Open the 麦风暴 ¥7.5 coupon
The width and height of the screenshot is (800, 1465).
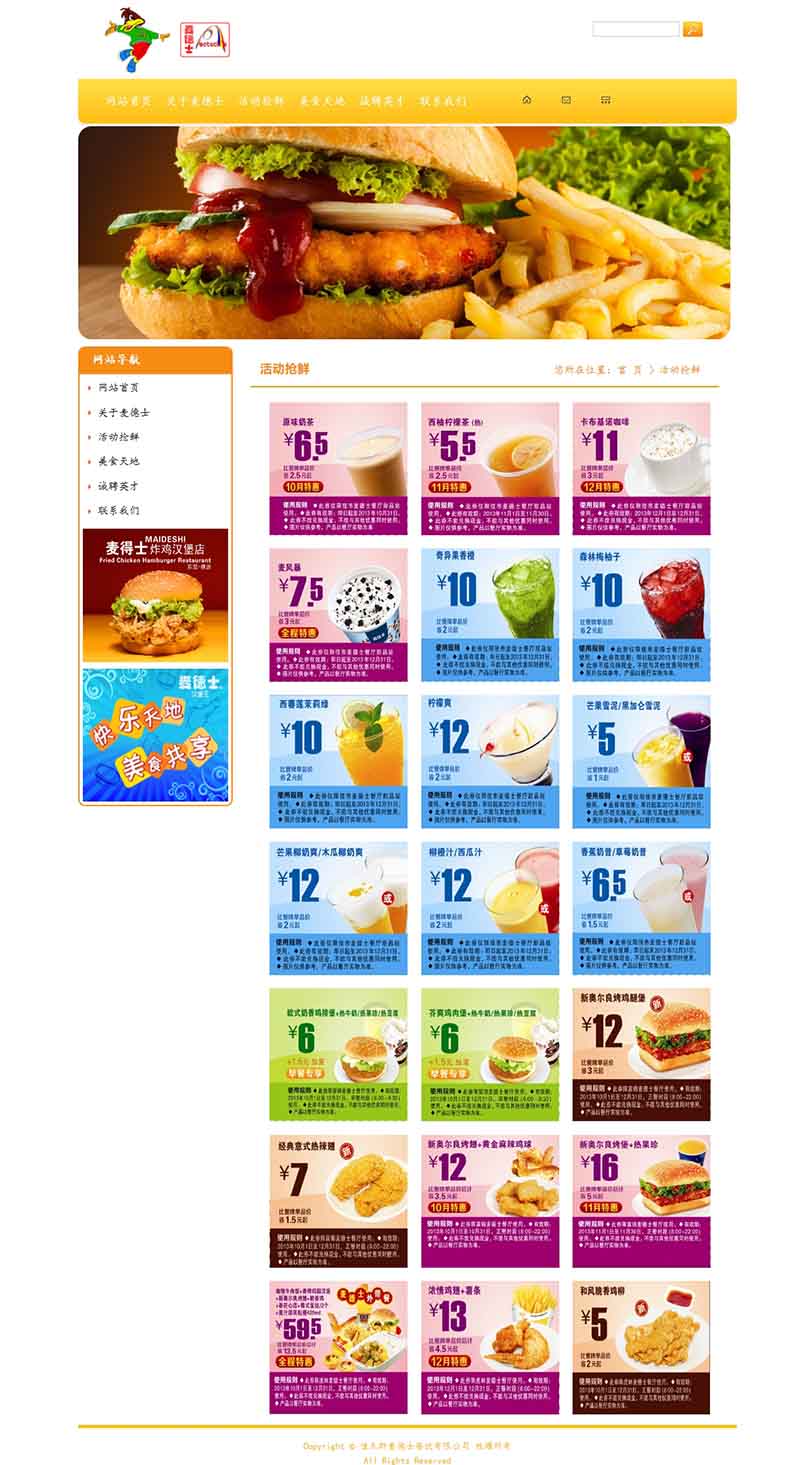338,615
